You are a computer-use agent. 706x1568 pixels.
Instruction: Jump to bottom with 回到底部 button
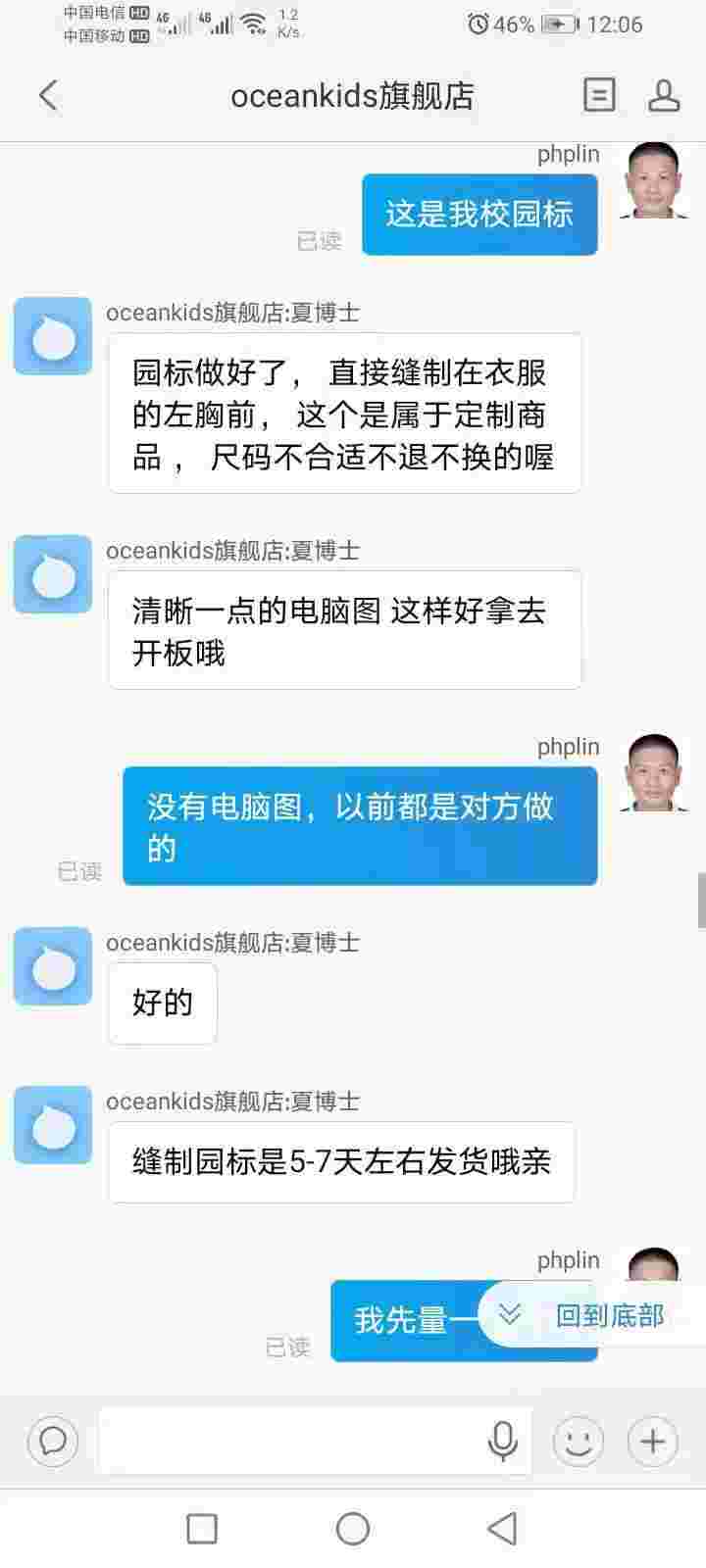point(586,1315)
